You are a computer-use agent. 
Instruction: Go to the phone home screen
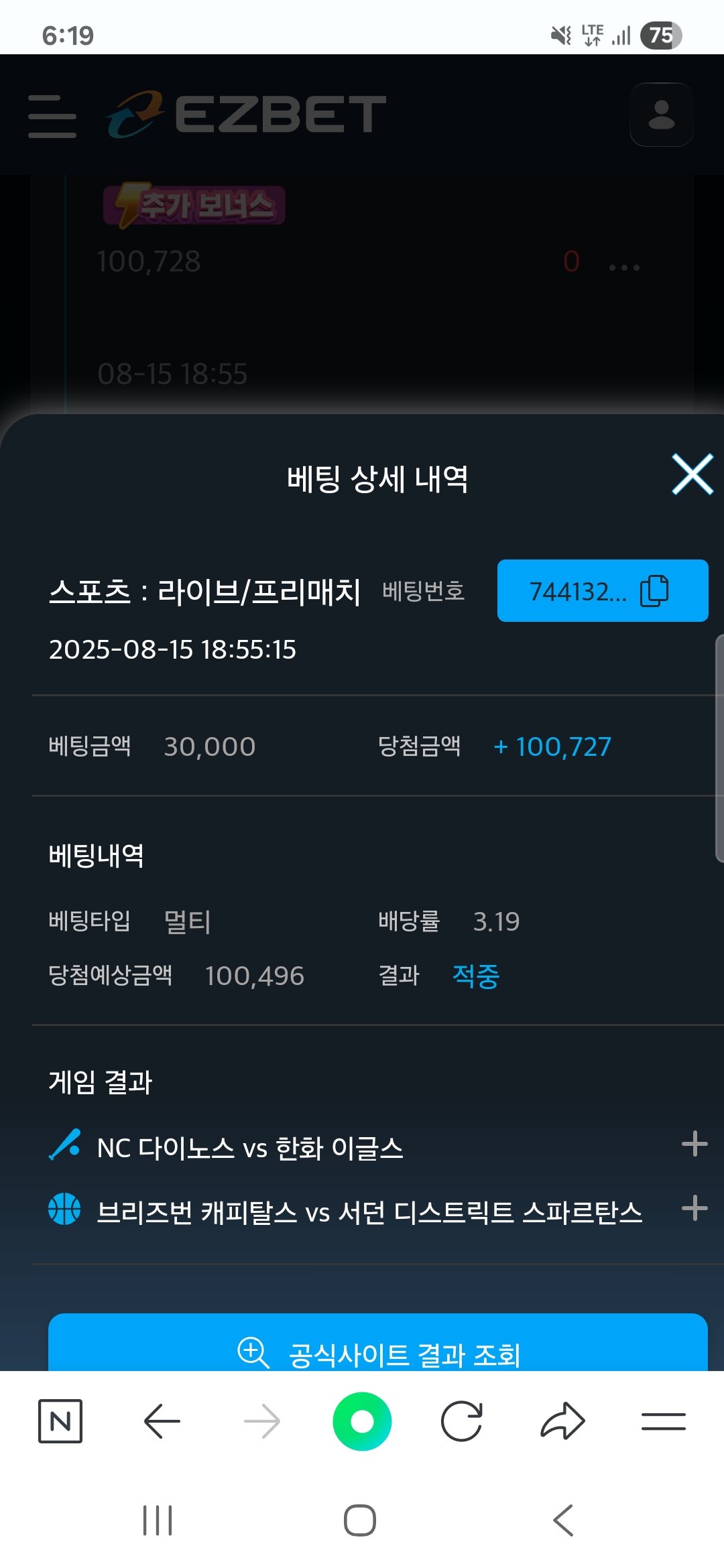pos(360,1520)
